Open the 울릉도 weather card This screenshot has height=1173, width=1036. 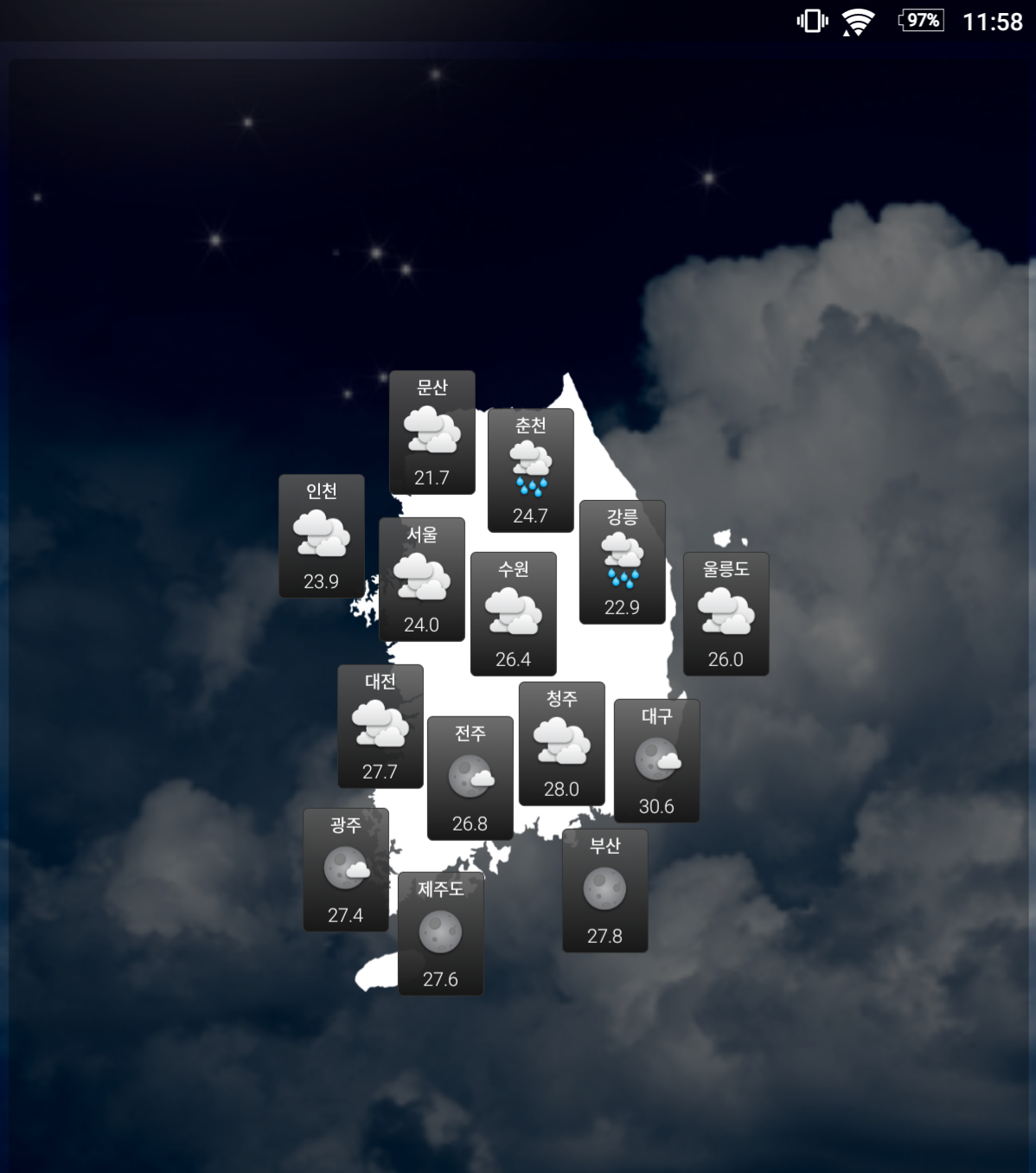pyautogui.click(x=726, y=614)
